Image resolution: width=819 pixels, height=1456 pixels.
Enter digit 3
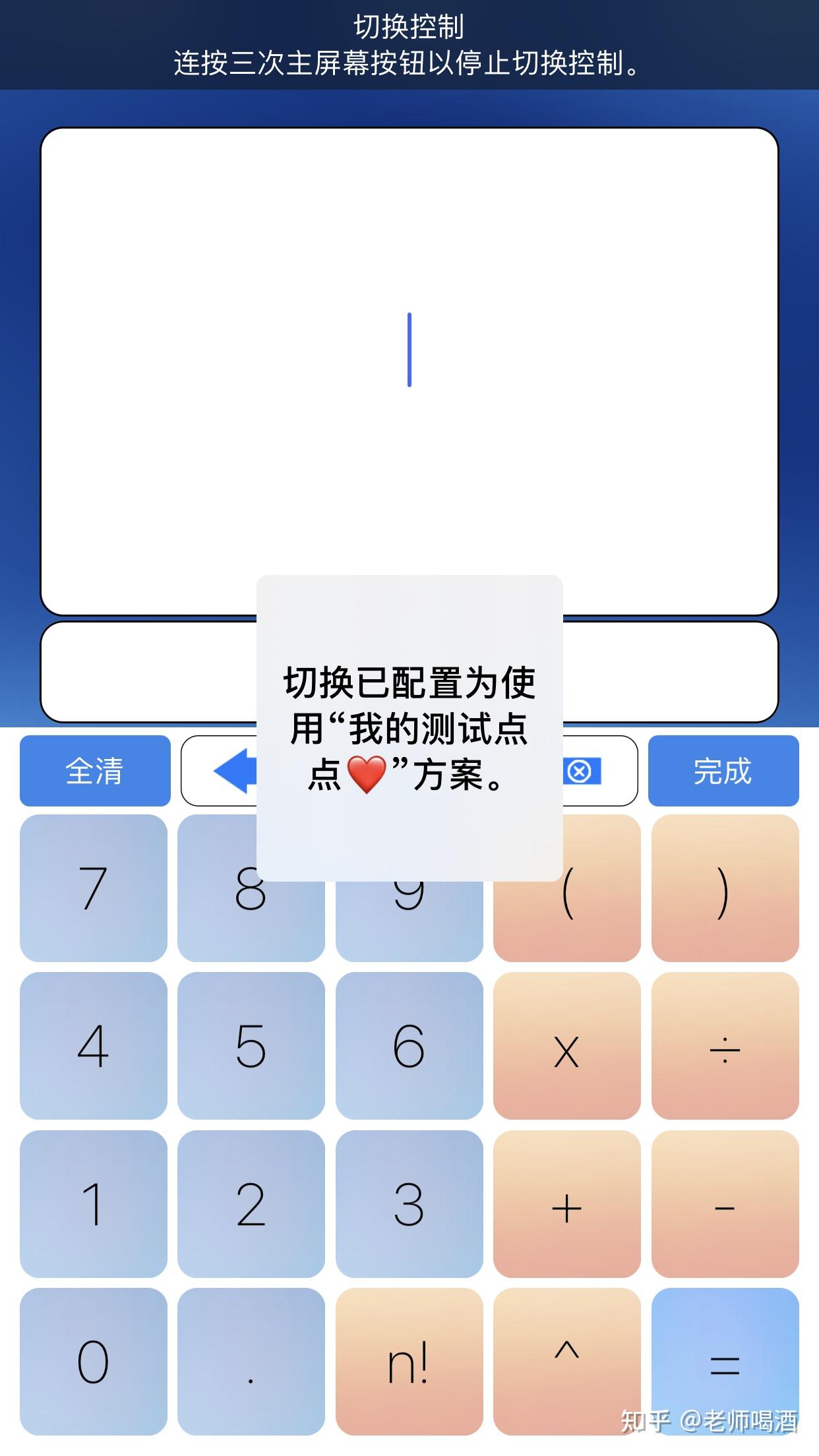pos(409,1203)
